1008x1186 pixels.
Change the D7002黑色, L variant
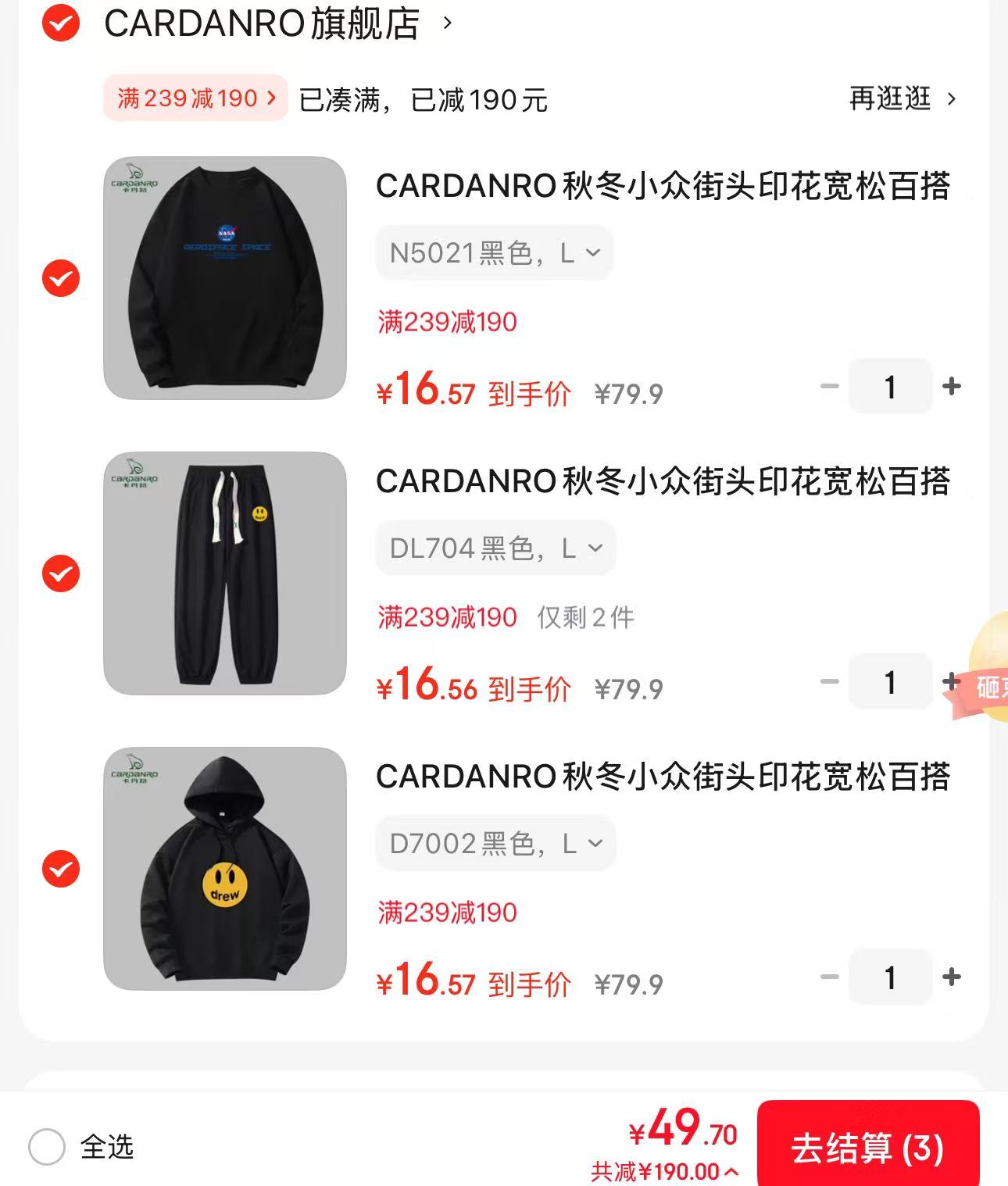pyautogui.click(x=495, y=844)
